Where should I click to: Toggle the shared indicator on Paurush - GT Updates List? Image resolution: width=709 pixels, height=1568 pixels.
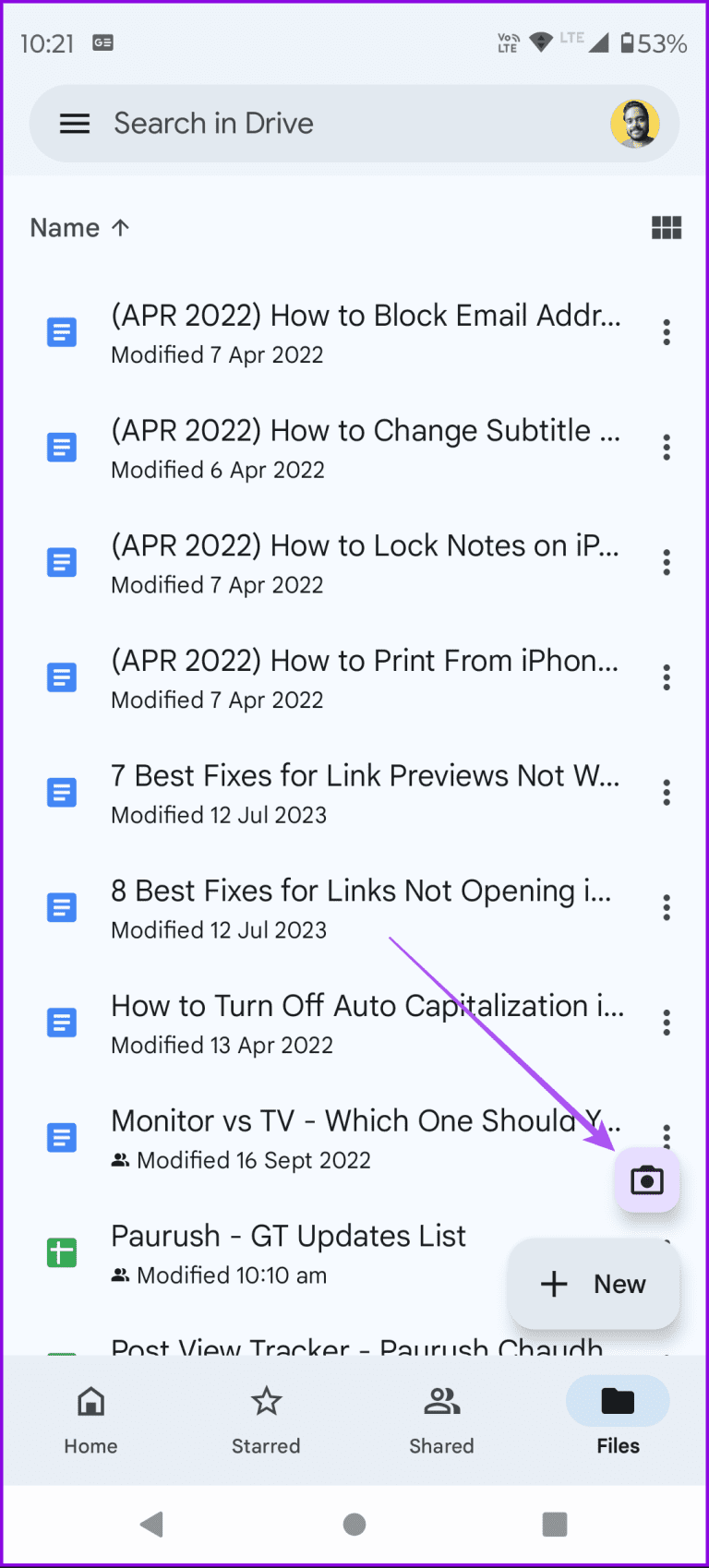click(x=121, y=1275)
